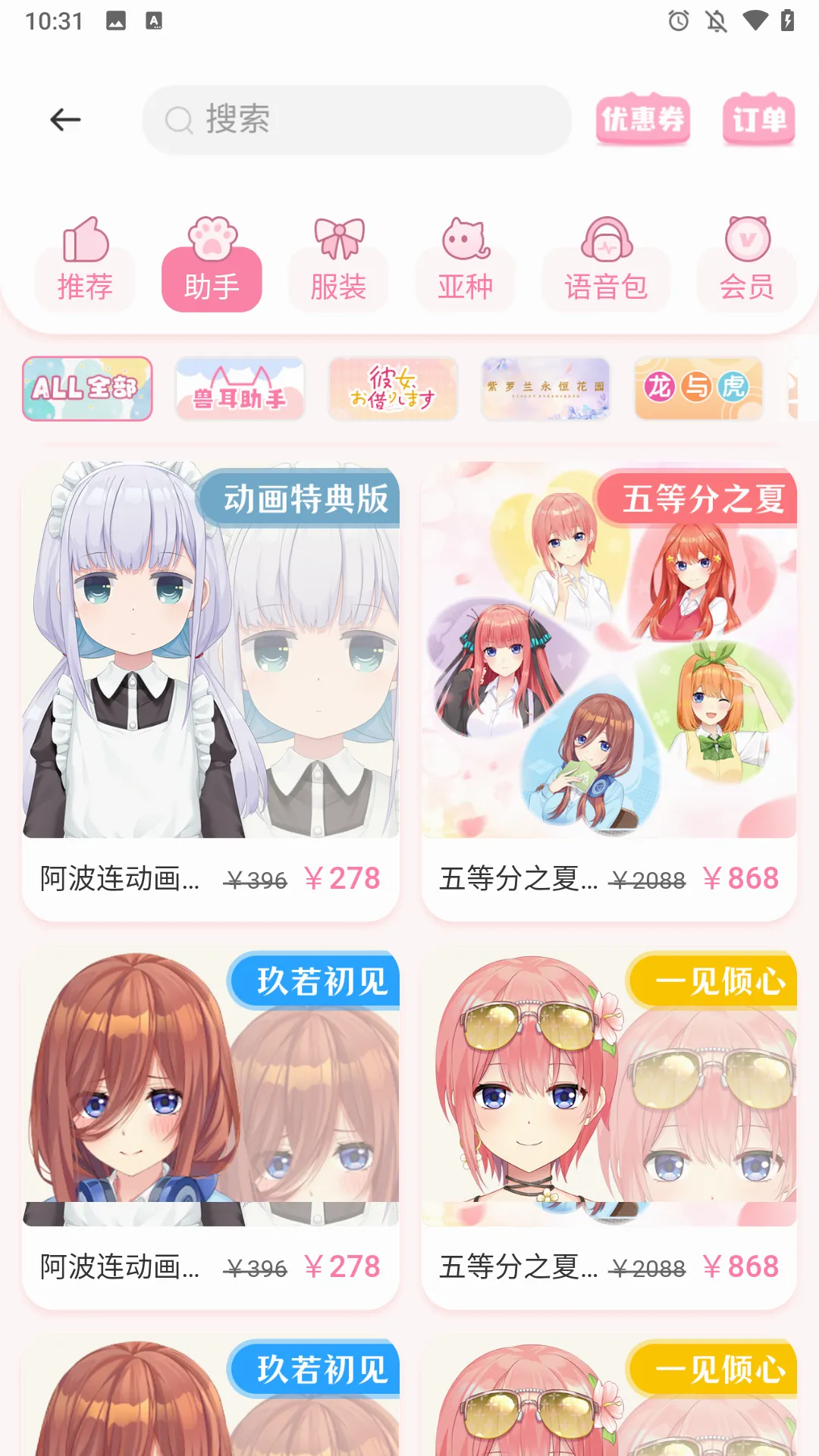Open the first 玖若初见 product card
This screenshot has height=1456, width=819.
(x=211, y=1129)
